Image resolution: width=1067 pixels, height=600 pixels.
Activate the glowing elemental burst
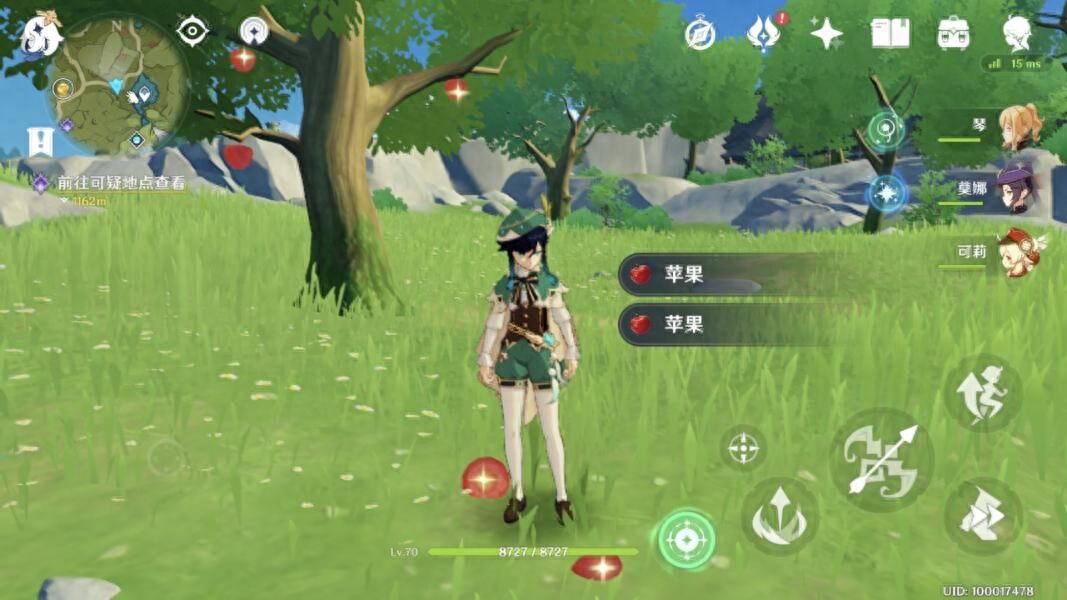click(685, 540)
